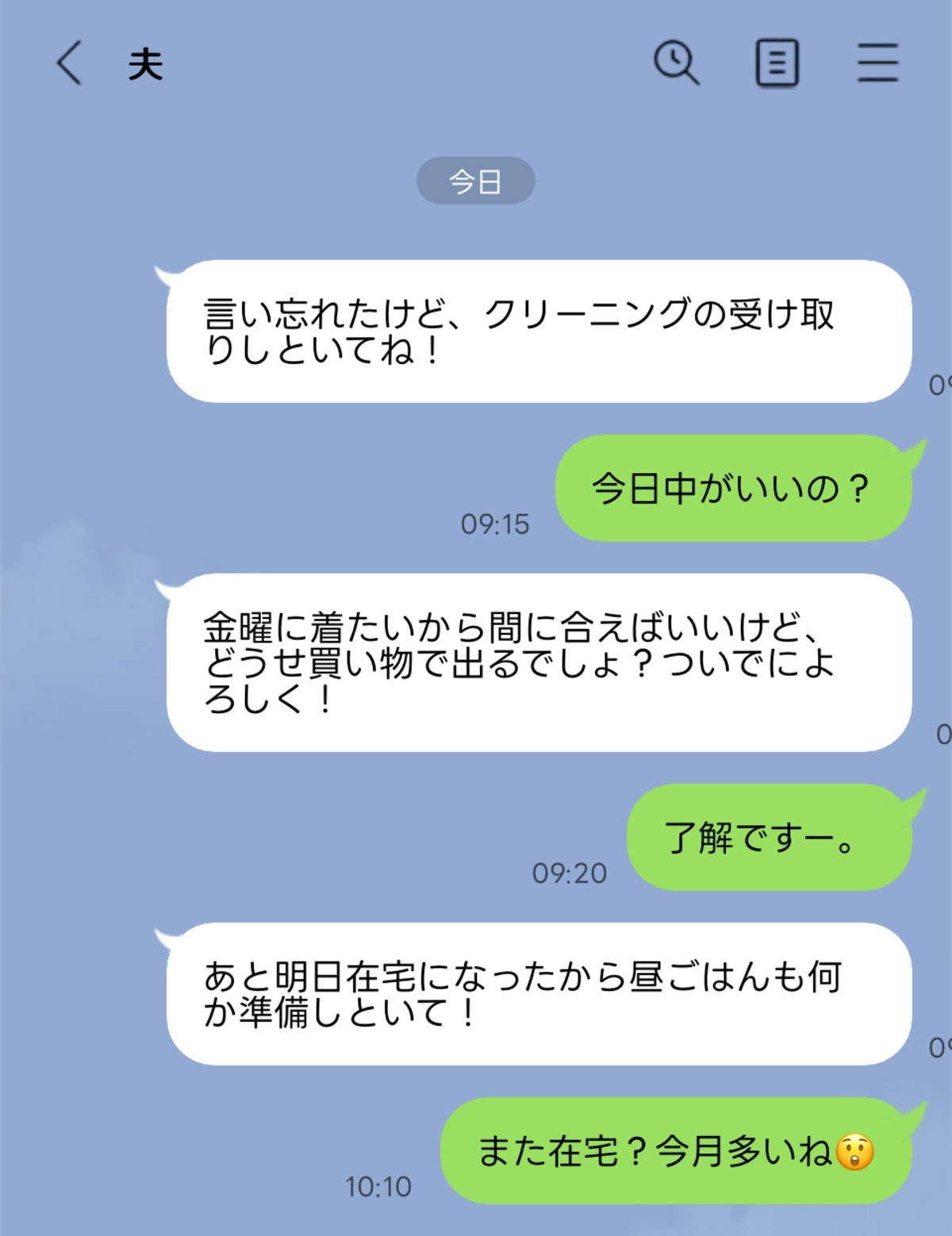Image resolution: width=952 pixels, height=1236 pixels.
Task: Go back from the 夫 chat
Action: [69, 63]
